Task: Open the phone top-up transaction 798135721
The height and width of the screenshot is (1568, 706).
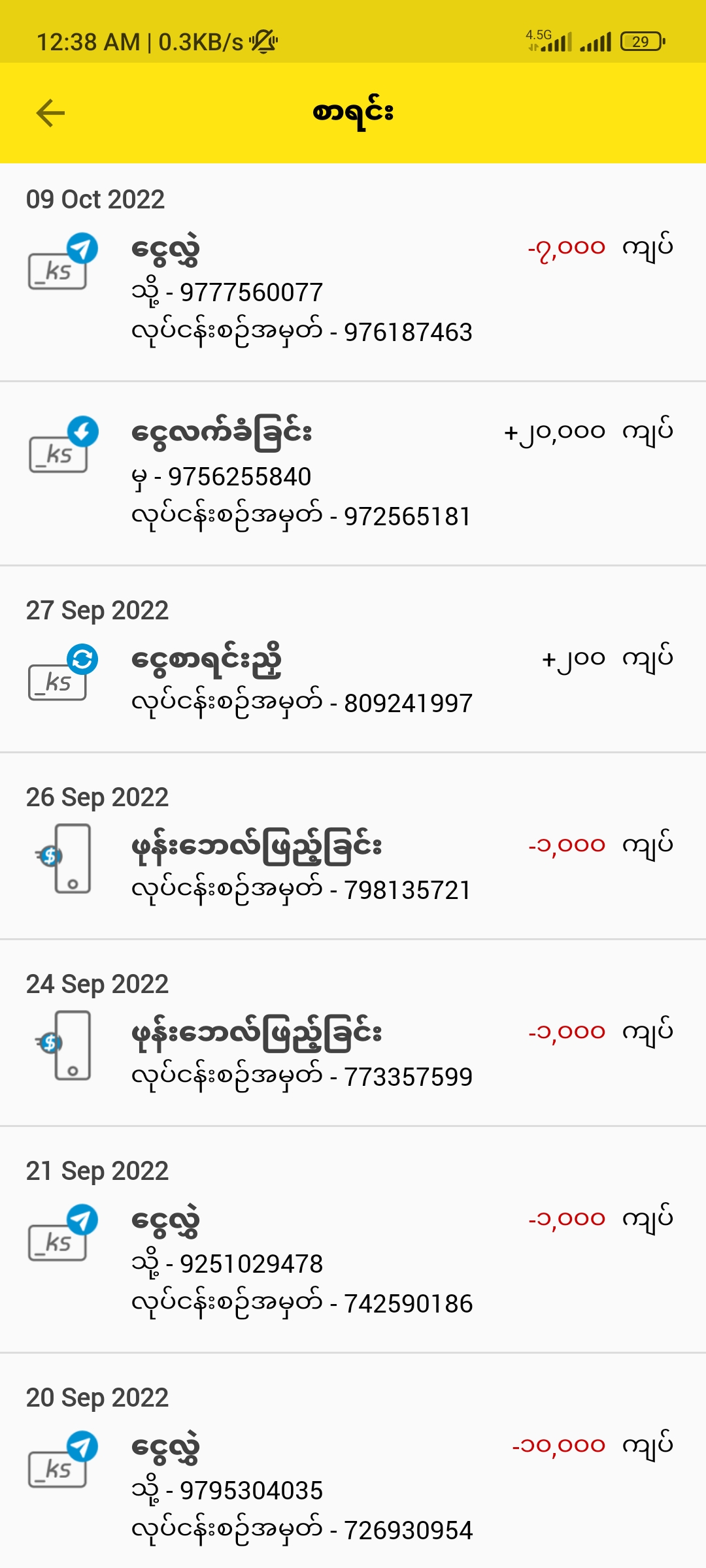Action: tap(353, 866)
